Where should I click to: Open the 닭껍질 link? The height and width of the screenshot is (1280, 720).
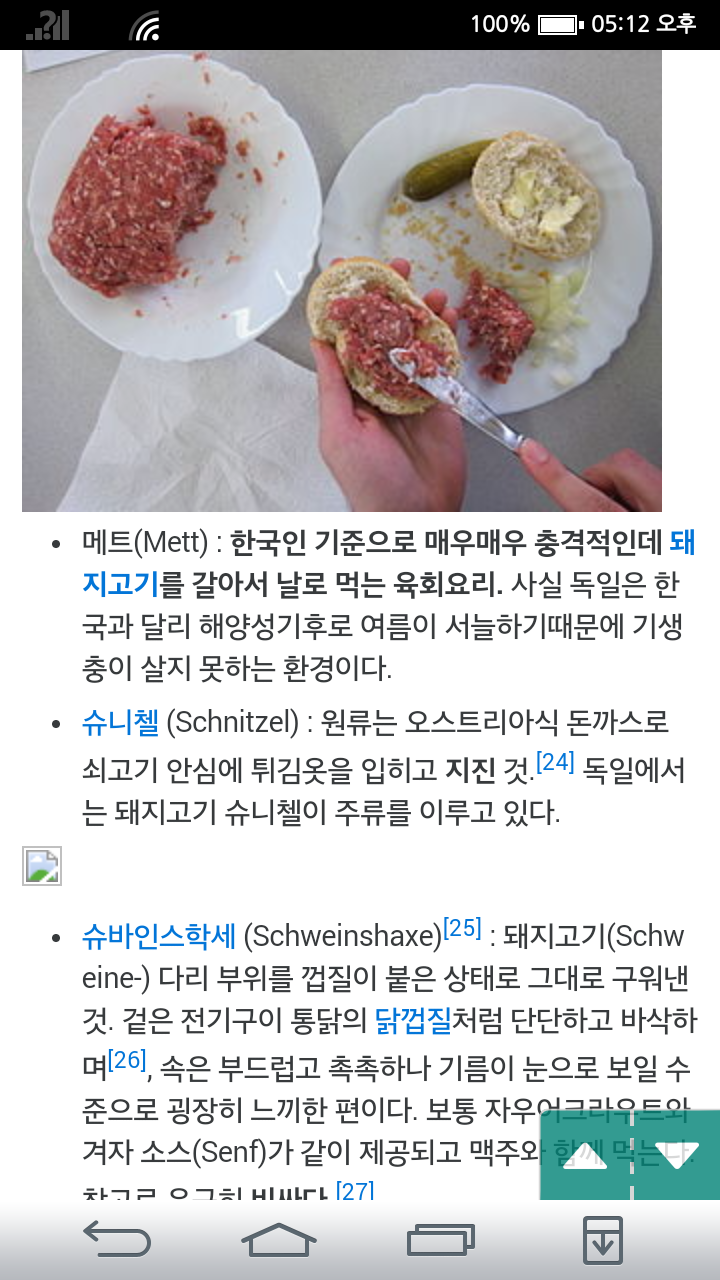pyautogui.click(x=413, y=1021)
